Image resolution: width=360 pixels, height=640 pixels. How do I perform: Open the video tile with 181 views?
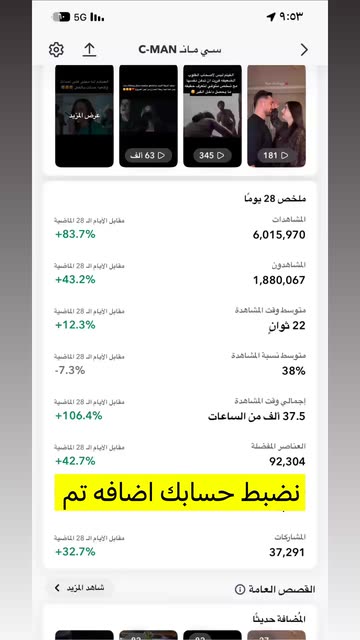(276, 116)
